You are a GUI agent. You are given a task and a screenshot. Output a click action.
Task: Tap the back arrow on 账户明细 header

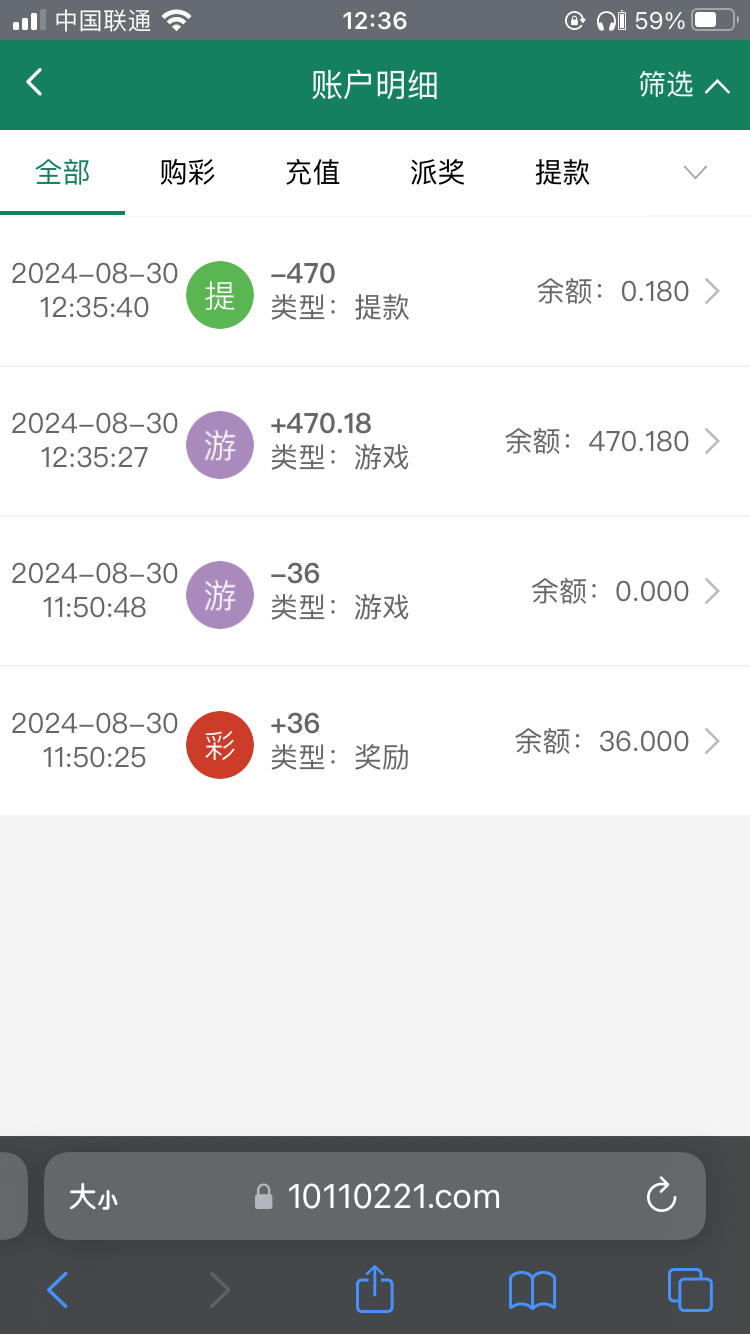tap(34, 84)
